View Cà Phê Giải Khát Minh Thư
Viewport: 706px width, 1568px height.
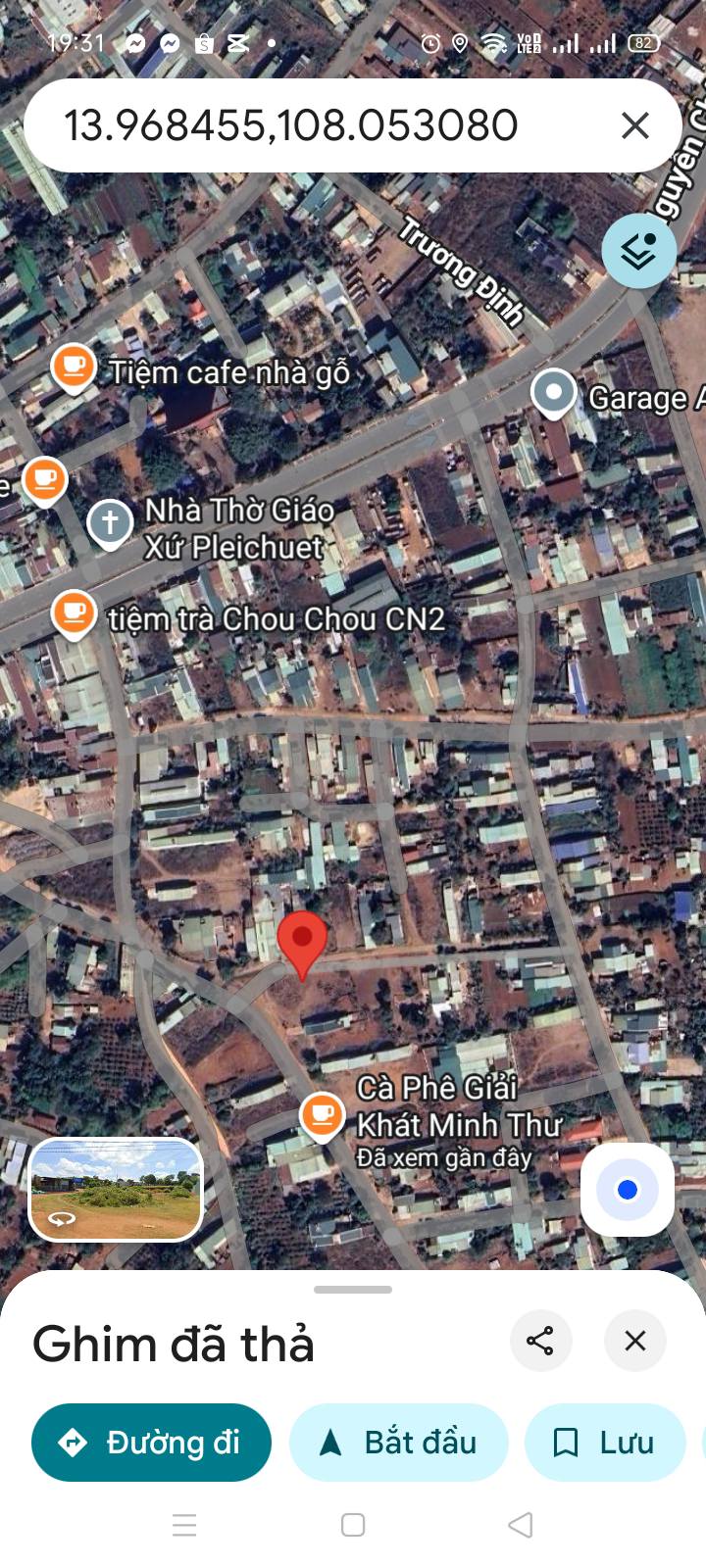point(322,1115)
